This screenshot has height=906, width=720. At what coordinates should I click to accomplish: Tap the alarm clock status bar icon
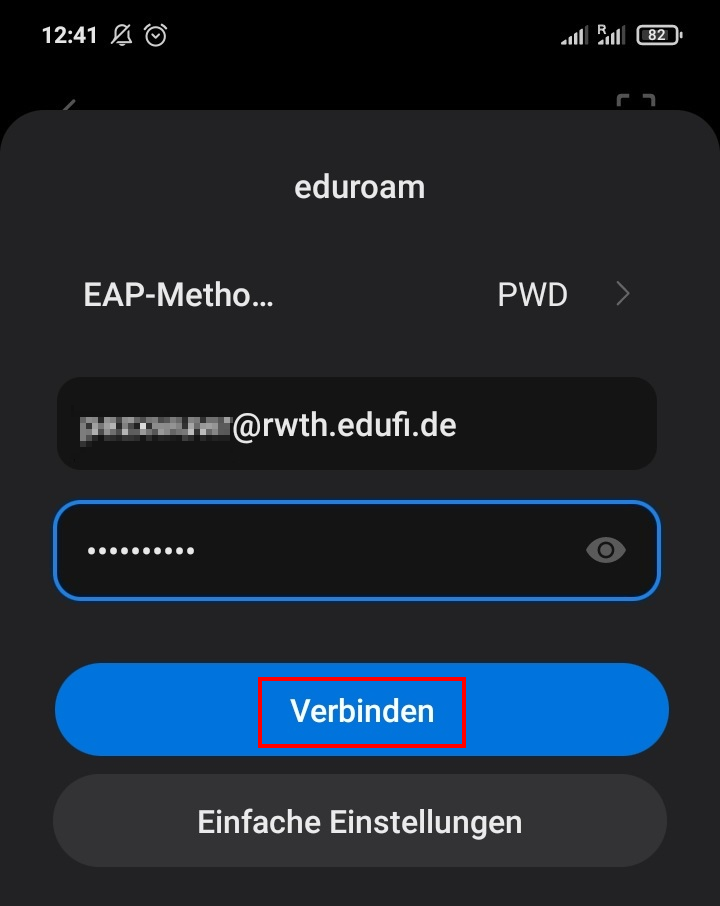point(155,35)
